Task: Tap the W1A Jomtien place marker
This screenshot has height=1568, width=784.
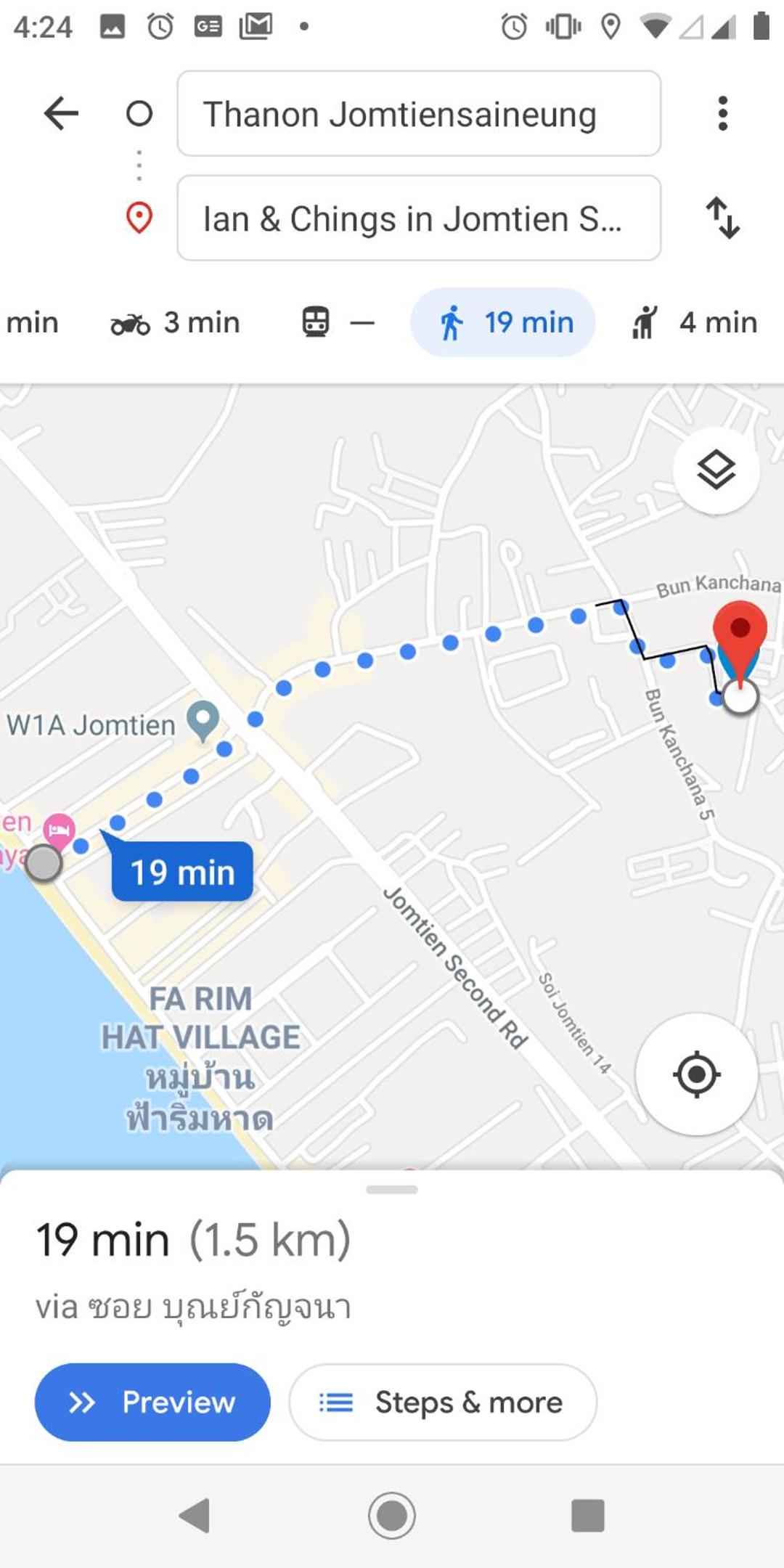Action: click(203, 720)
